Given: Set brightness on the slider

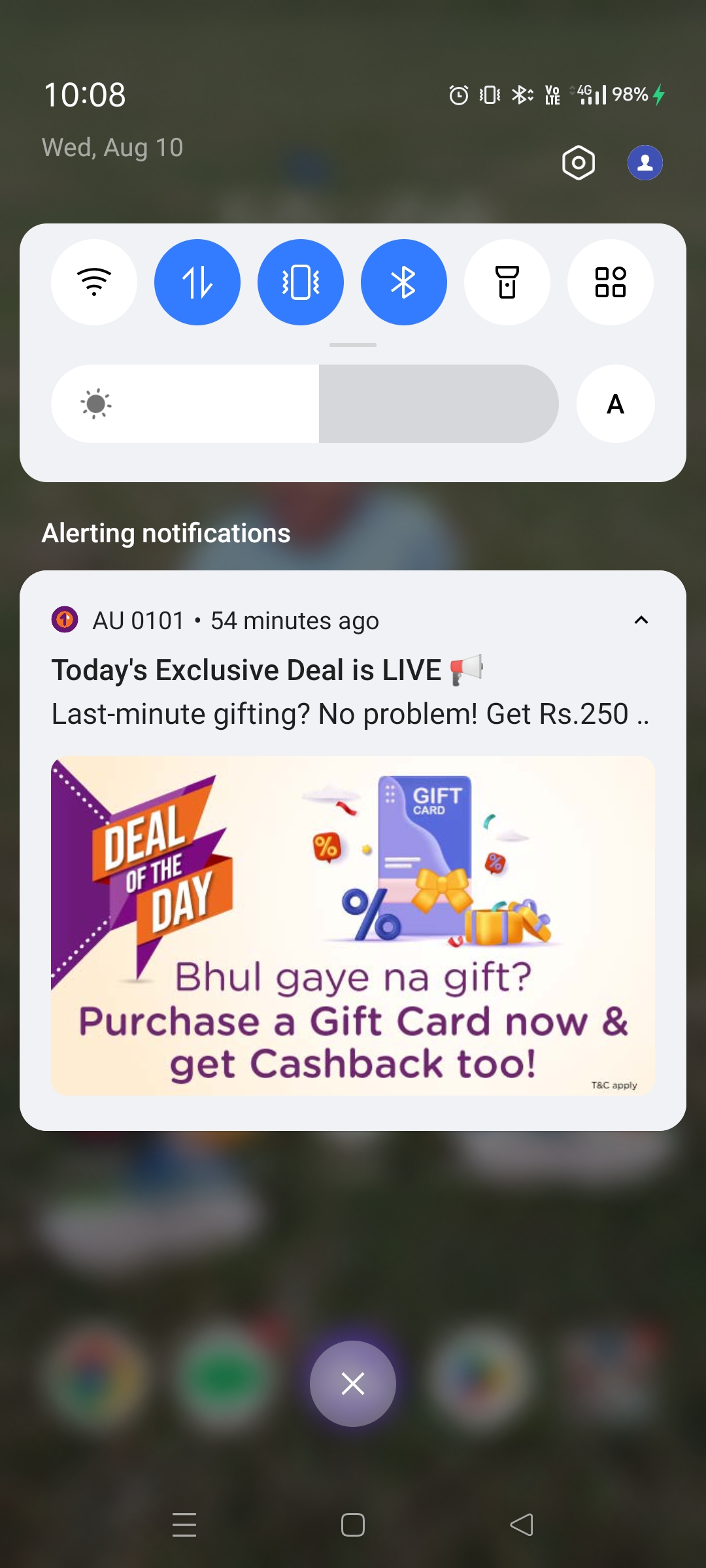Looking at the screenshot, I should click(305, 404).
